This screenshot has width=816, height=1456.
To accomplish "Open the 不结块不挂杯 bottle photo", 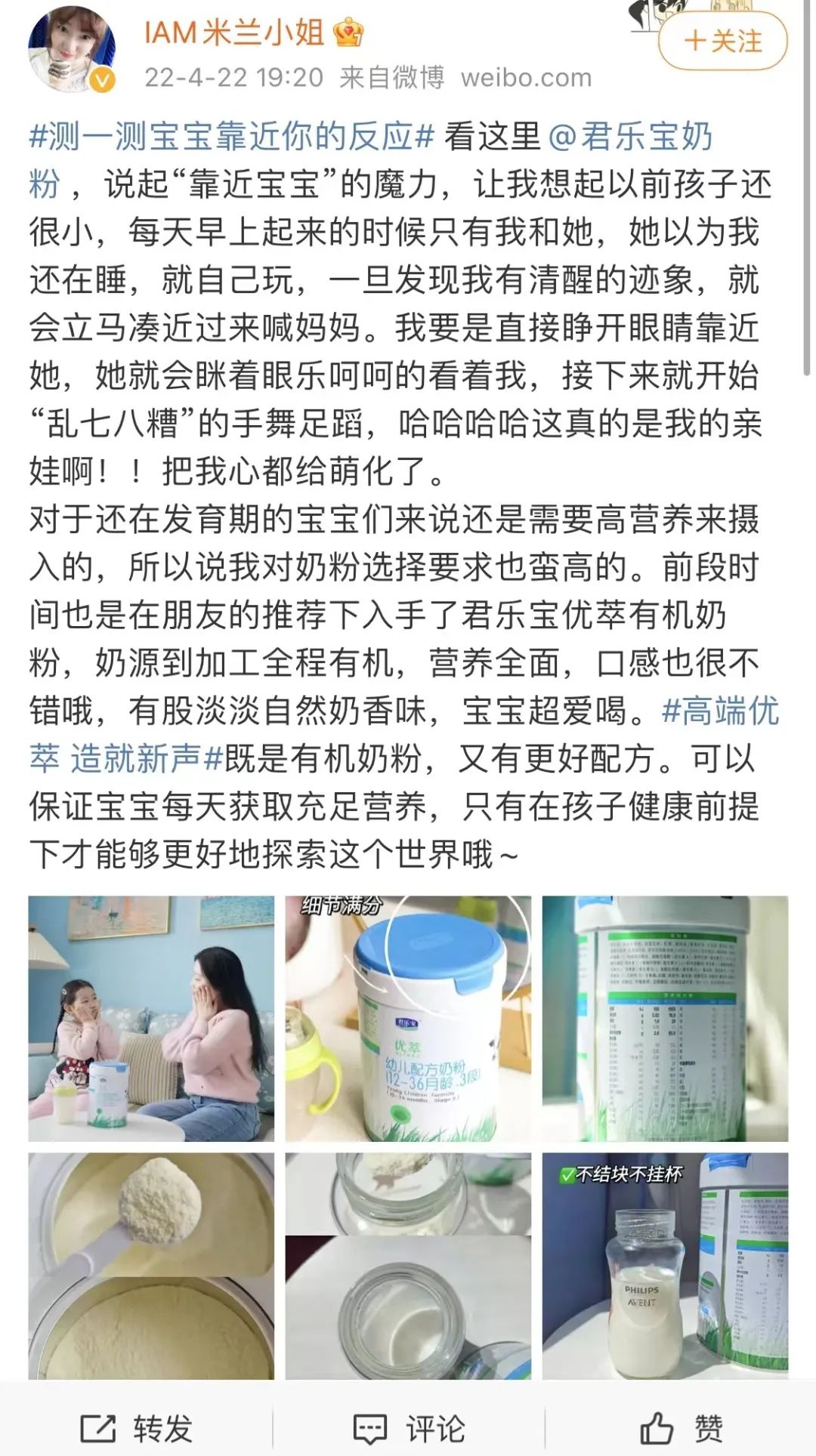I will click(665, 1266).
